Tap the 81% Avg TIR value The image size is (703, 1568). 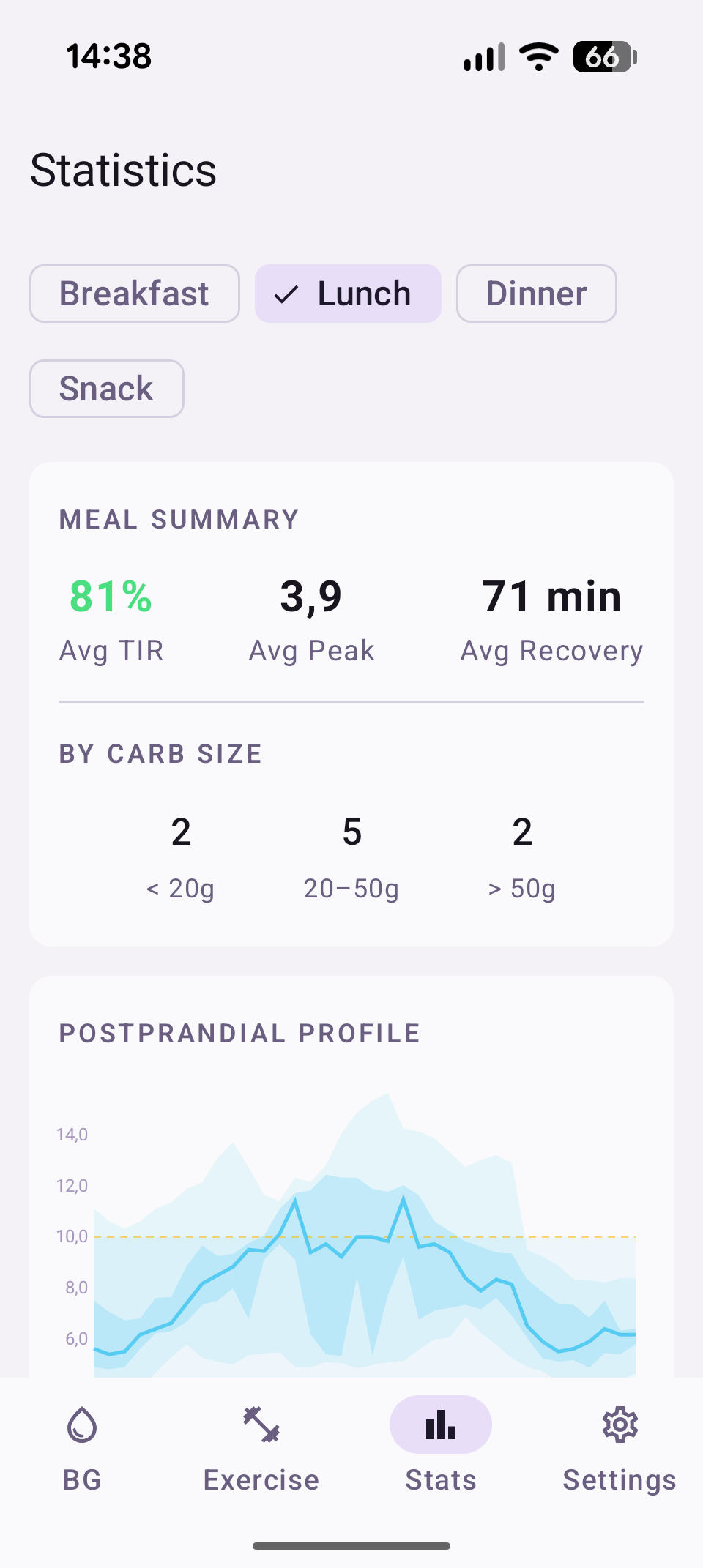point(110,597)
